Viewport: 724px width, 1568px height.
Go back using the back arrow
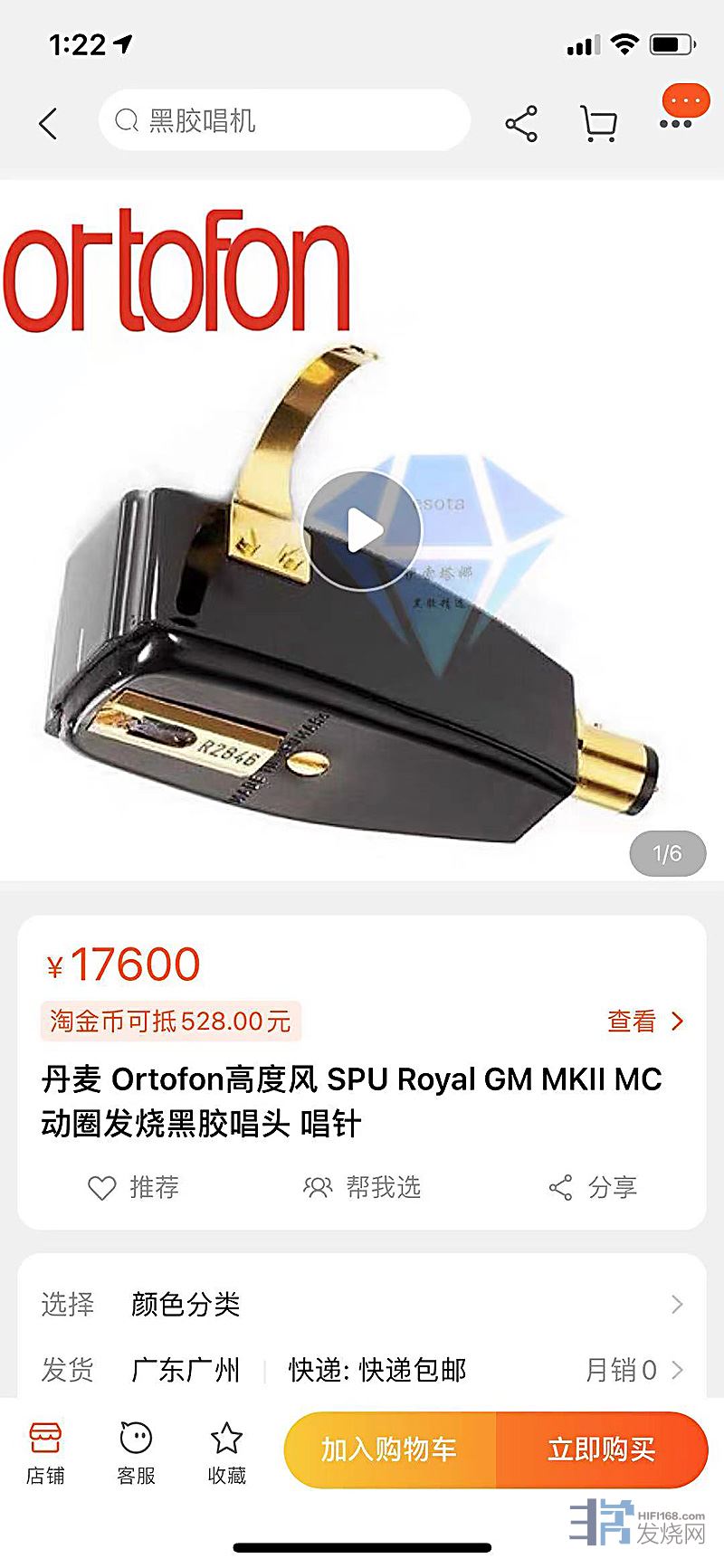click(49, 123)
